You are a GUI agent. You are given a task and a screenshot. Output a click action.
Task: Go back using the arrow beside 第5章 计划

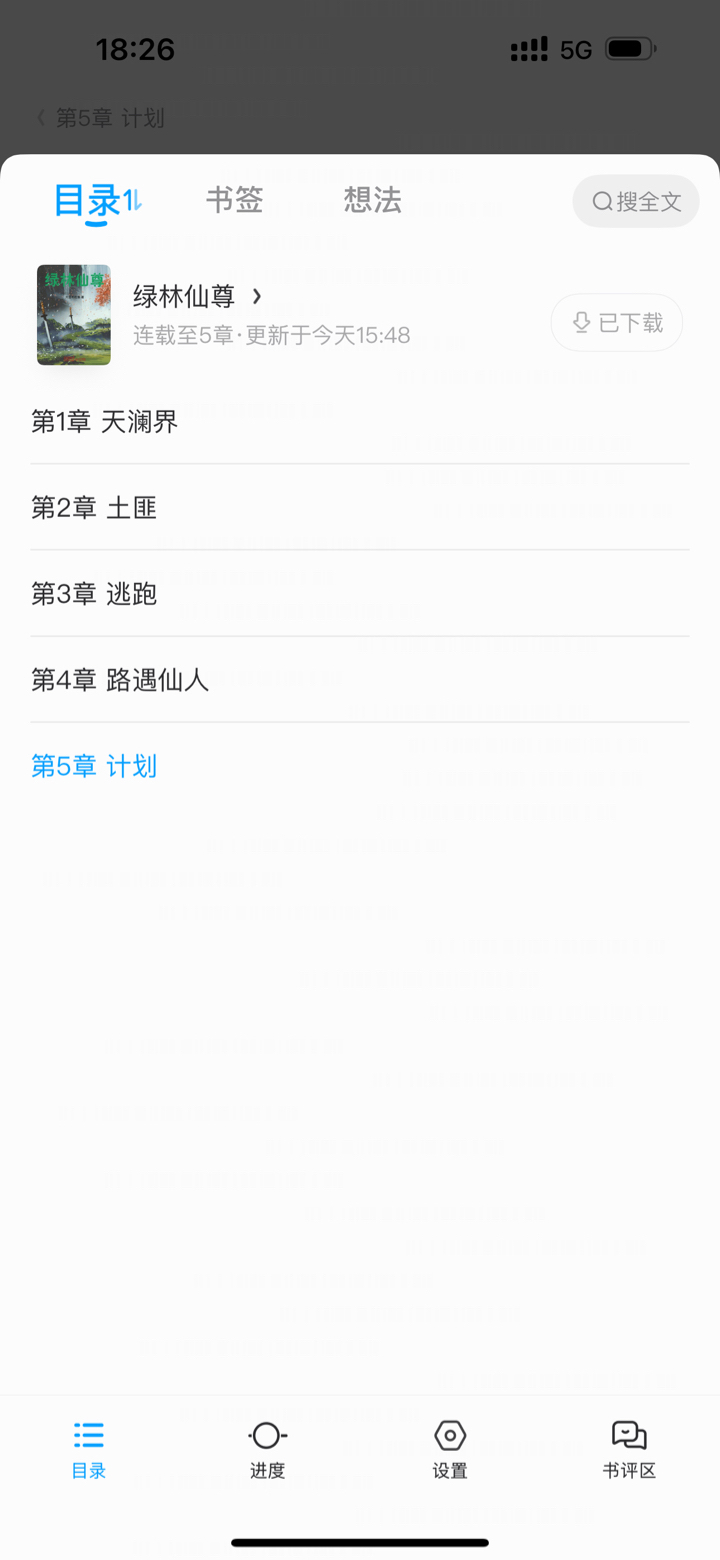[x=41, y=118]
